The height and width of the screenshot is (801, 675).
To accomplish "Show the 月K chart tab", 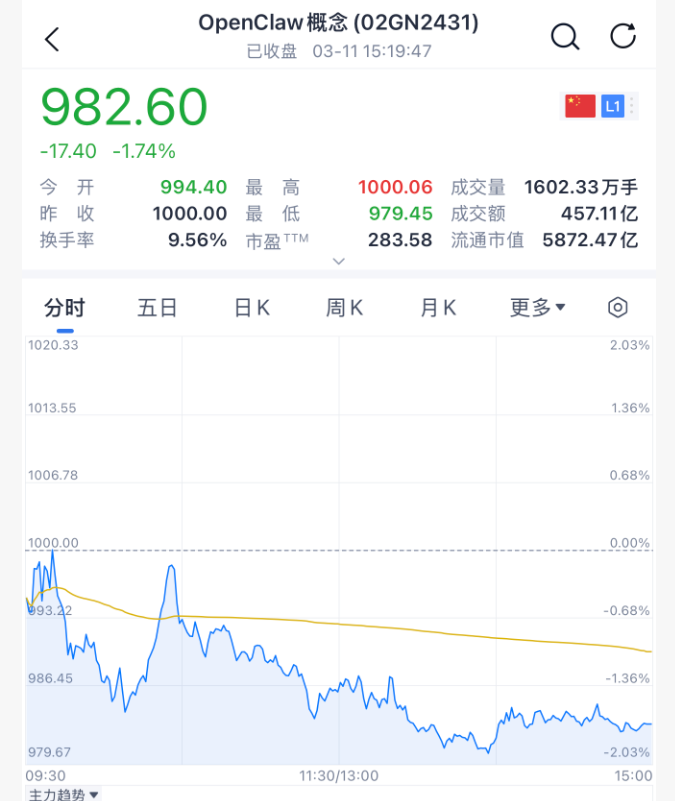I will pos(438,308).
